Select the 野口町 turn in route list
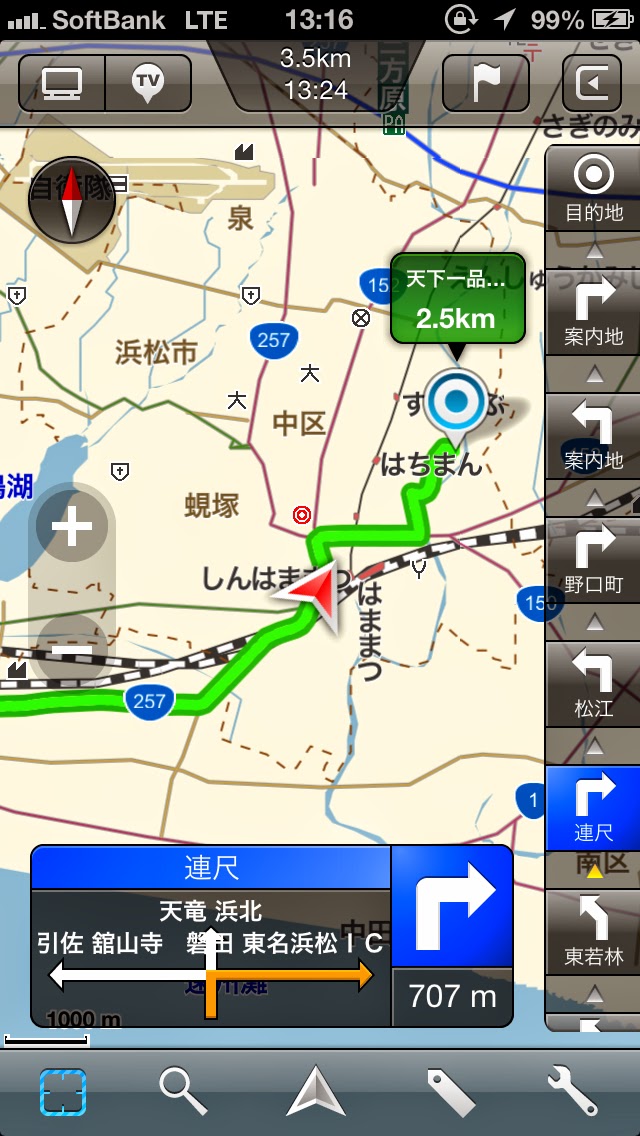640x1136 pixels. [x=594, y=562]
